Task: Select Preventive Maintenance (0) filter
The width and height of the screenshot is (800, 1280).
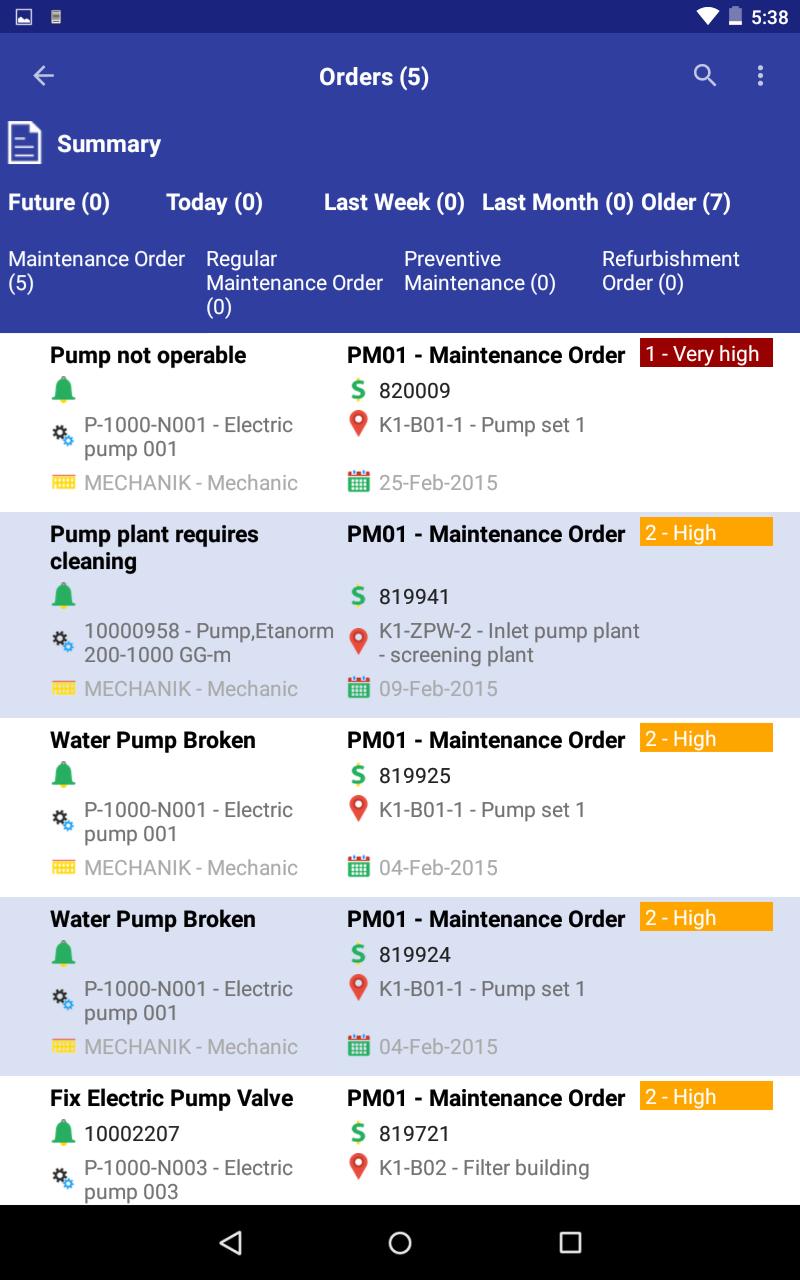Action: (x=480, y=271)
